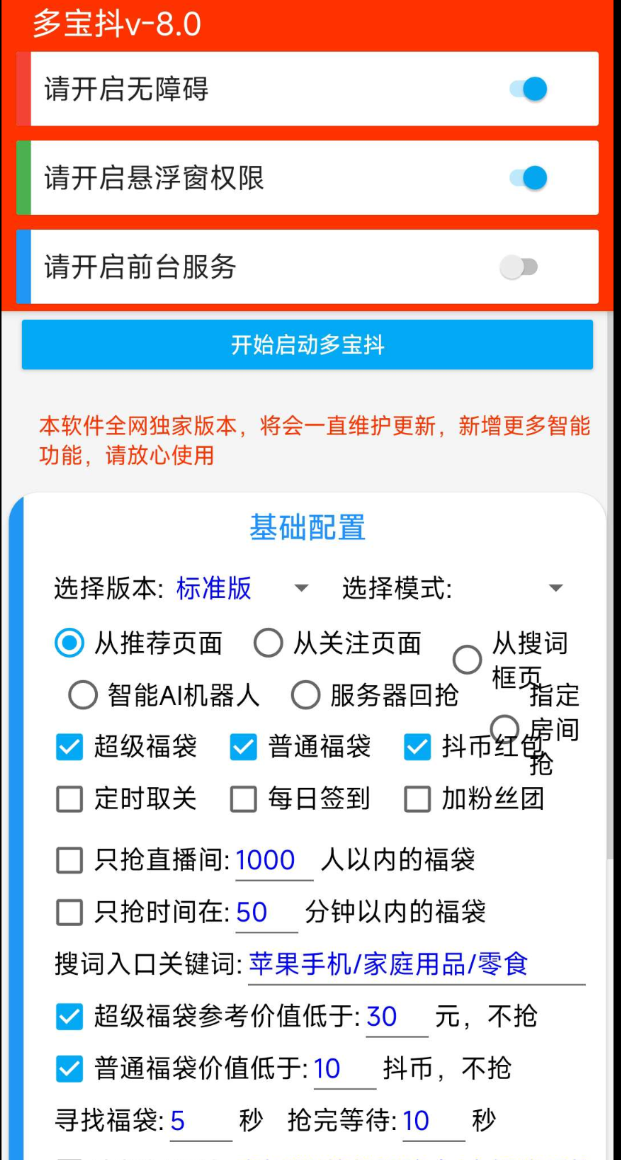The image size is (621, 1160).
Task: Uncheck the 超级福袋 checkbox
Action: pos(70,746)
